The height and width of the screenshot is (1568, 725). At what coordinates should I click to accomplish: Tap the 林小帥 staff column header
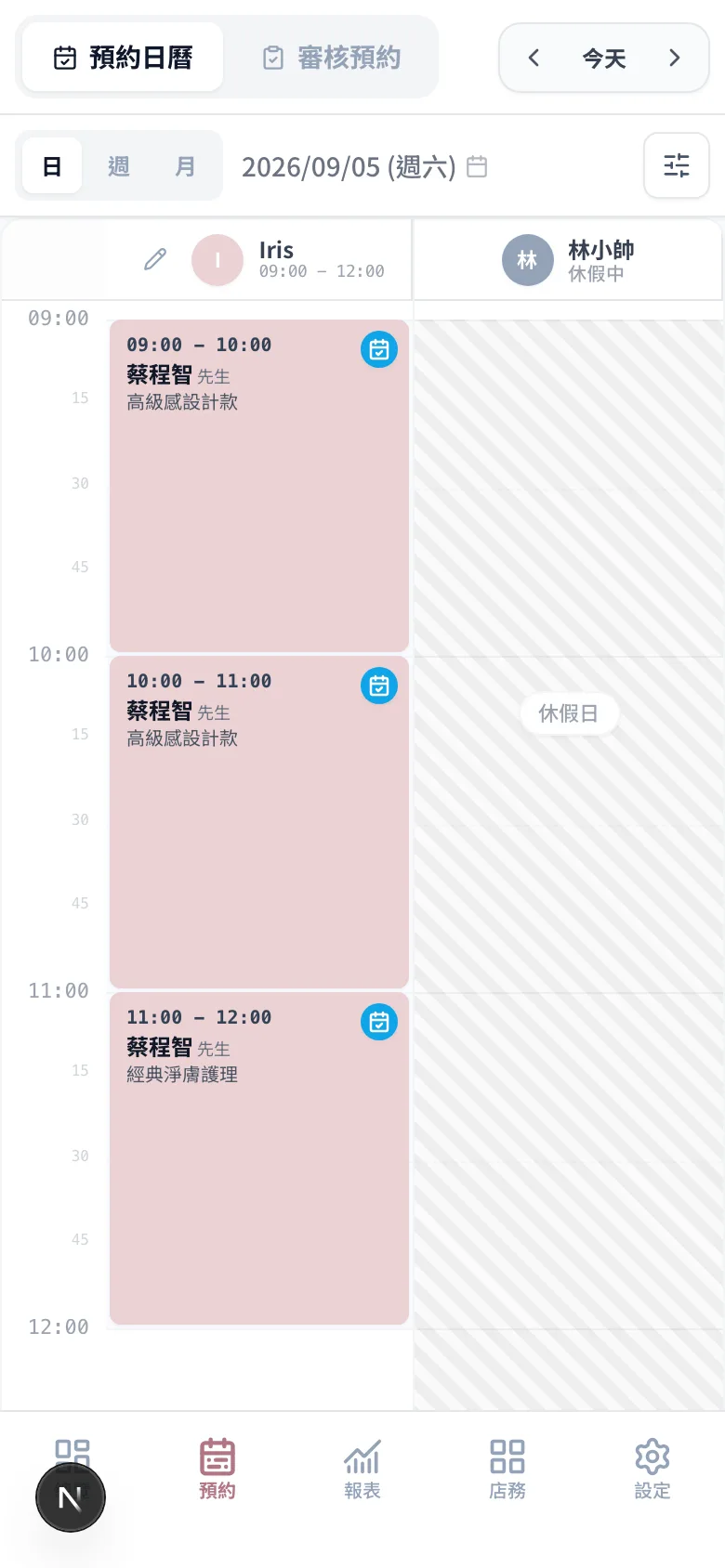[568, 260]
